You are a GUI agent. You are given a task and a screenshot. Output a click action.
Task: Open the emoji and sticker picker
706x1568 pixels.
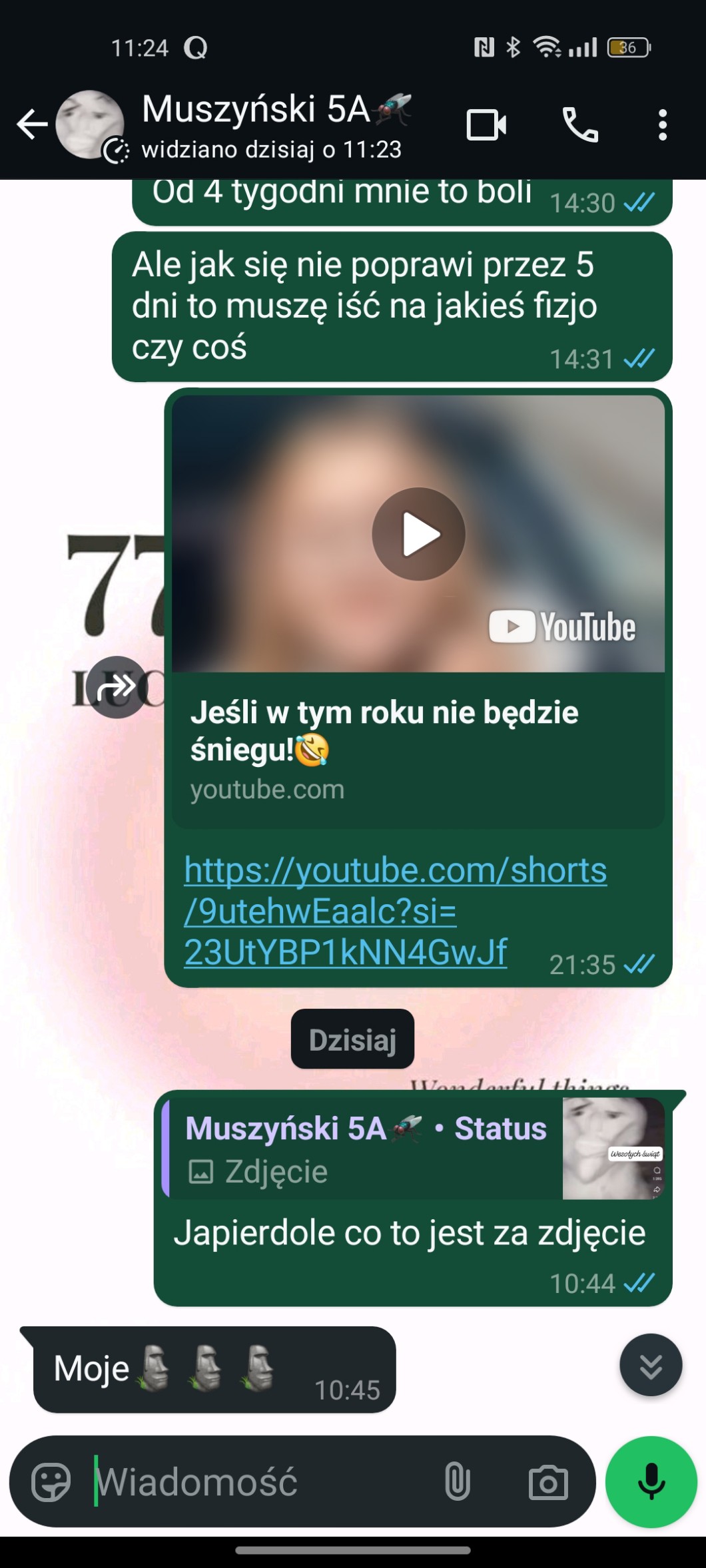(51, 1481)
